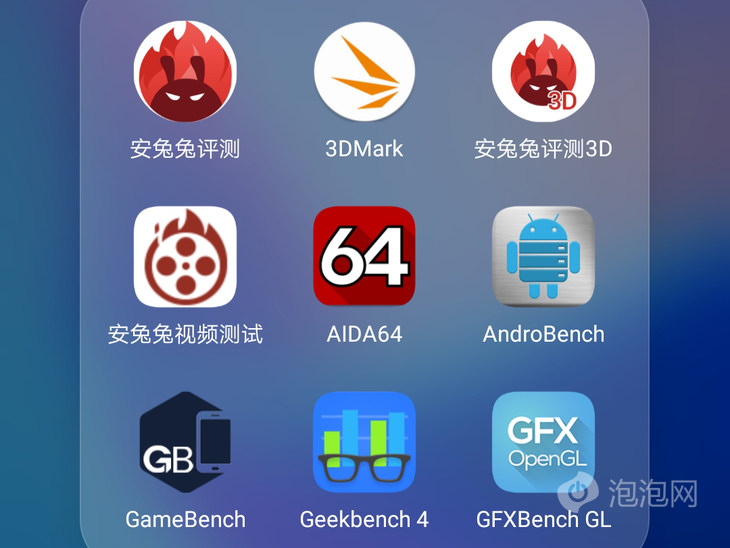Open AIDA64
Screen dimensions: 730x548
(364, 257)
